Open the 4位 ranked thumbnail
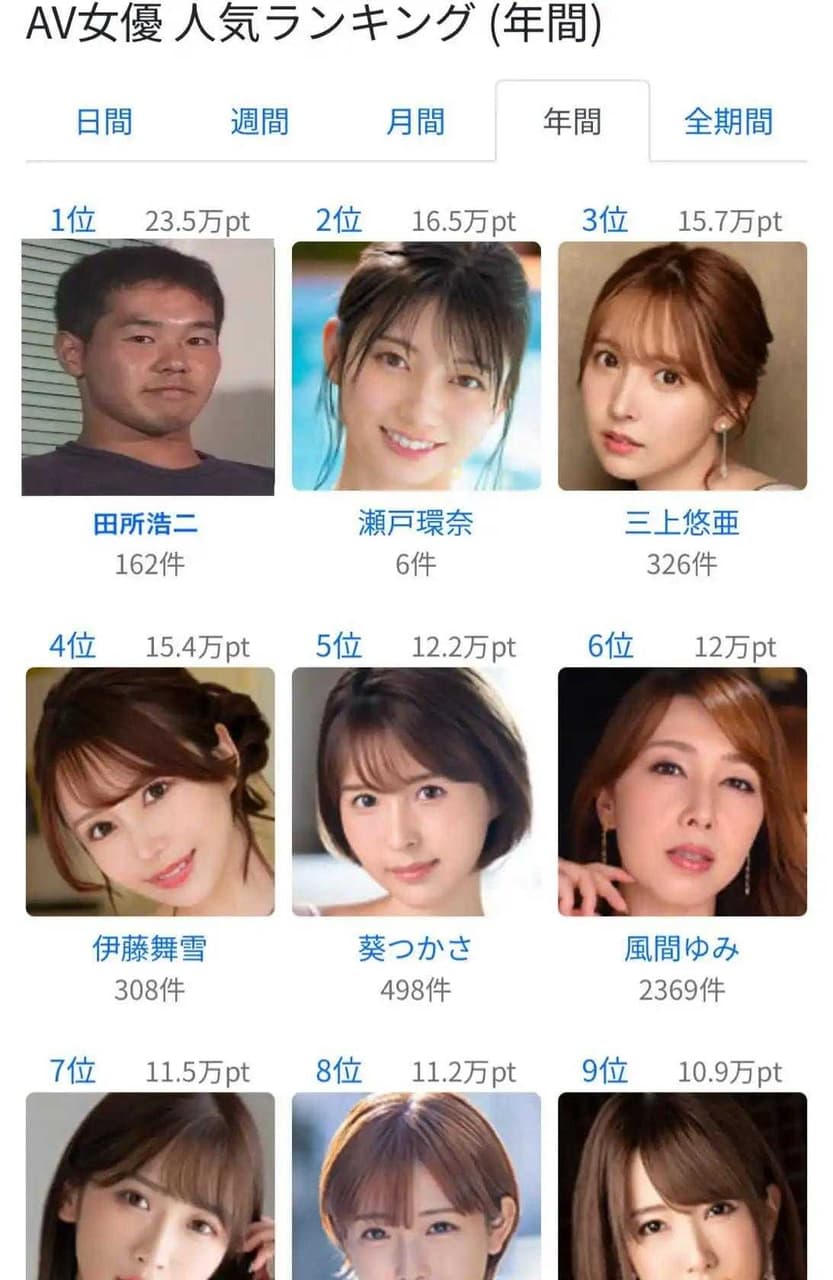Image resolution: width=833 pixels, height=1280 pixels. pos(150,791)
